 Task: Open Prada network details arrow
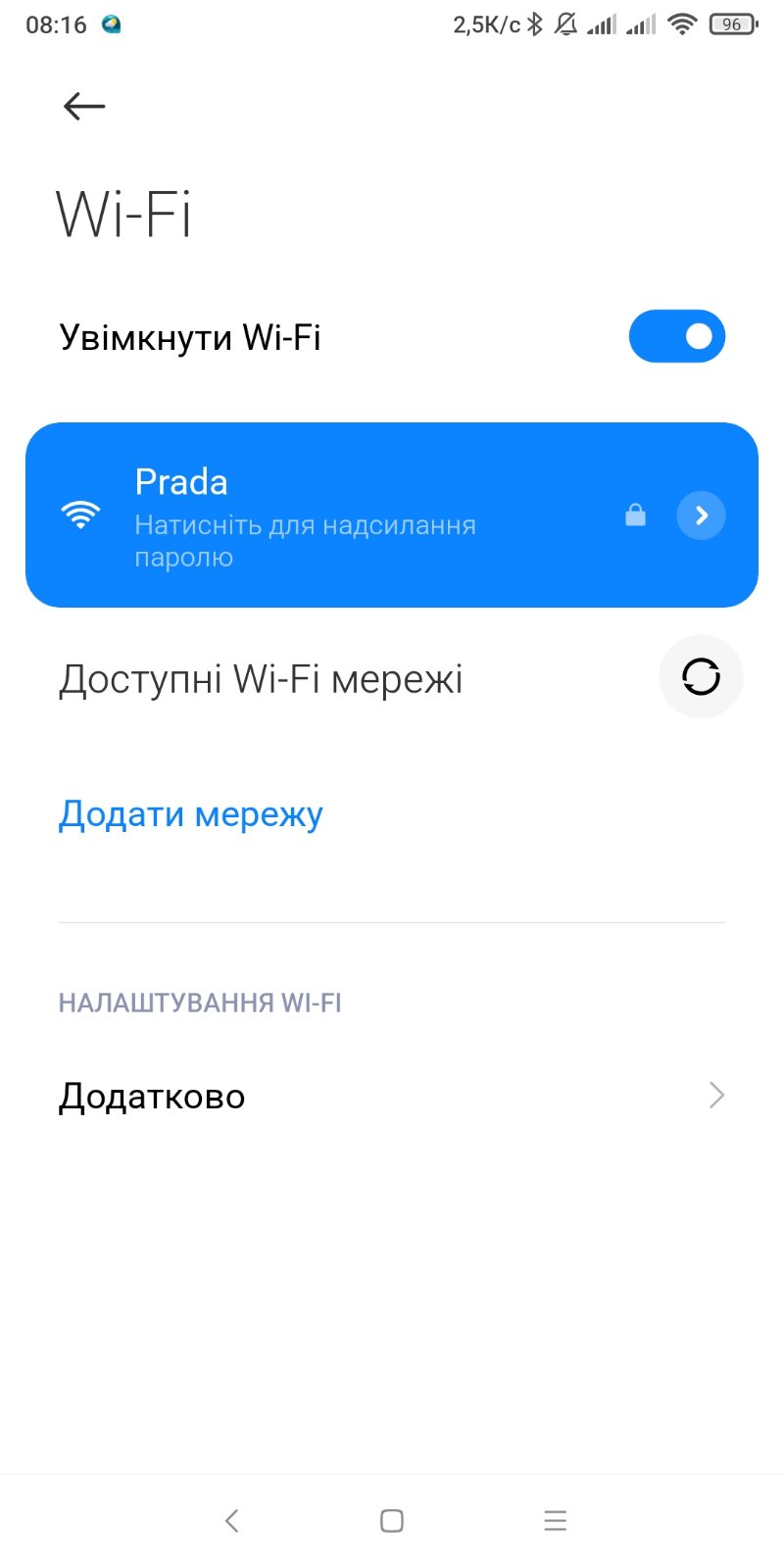click(x=702, y=515)
